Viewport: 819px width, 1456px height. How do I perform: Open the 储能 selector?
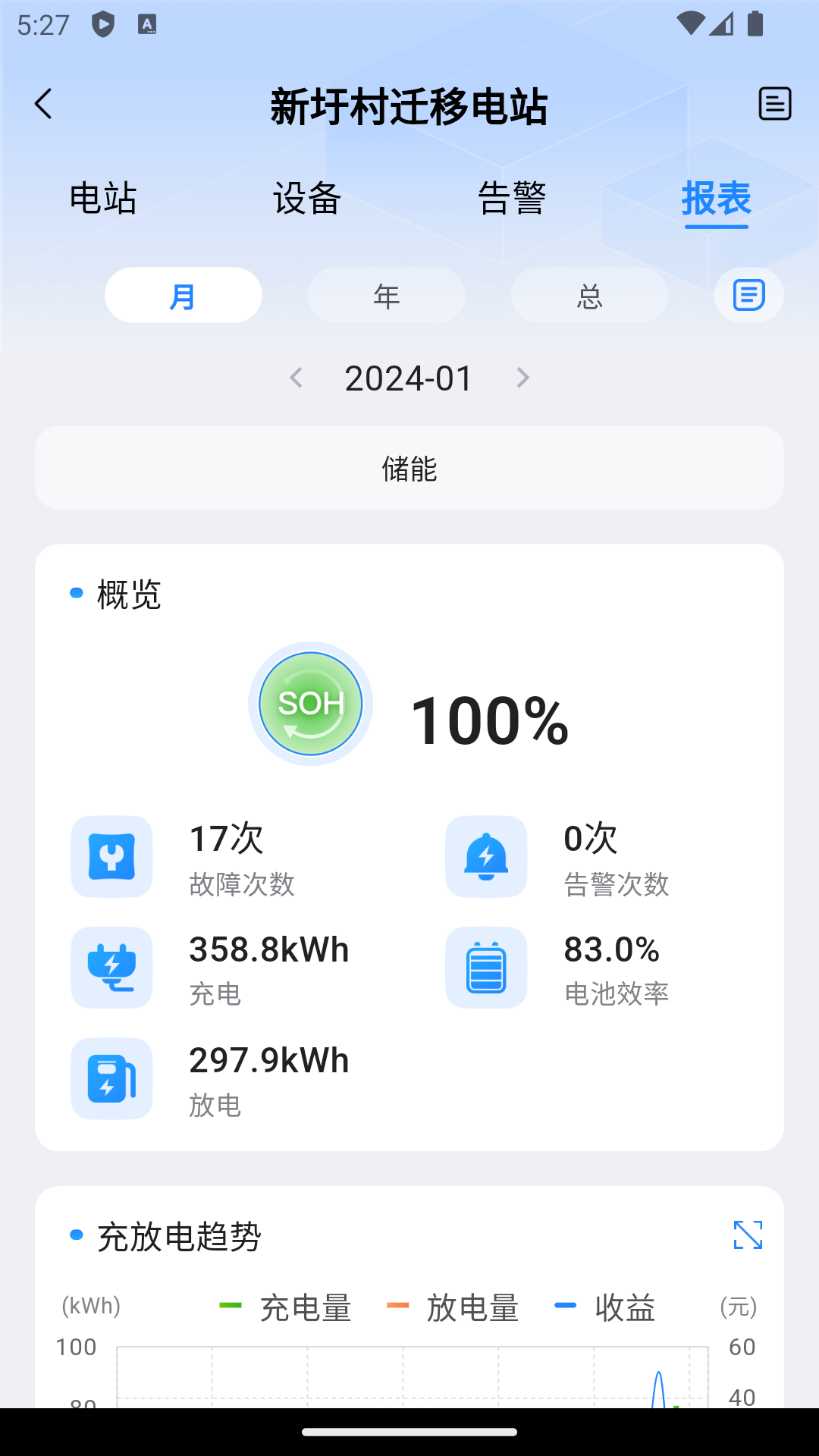[409, 468]
